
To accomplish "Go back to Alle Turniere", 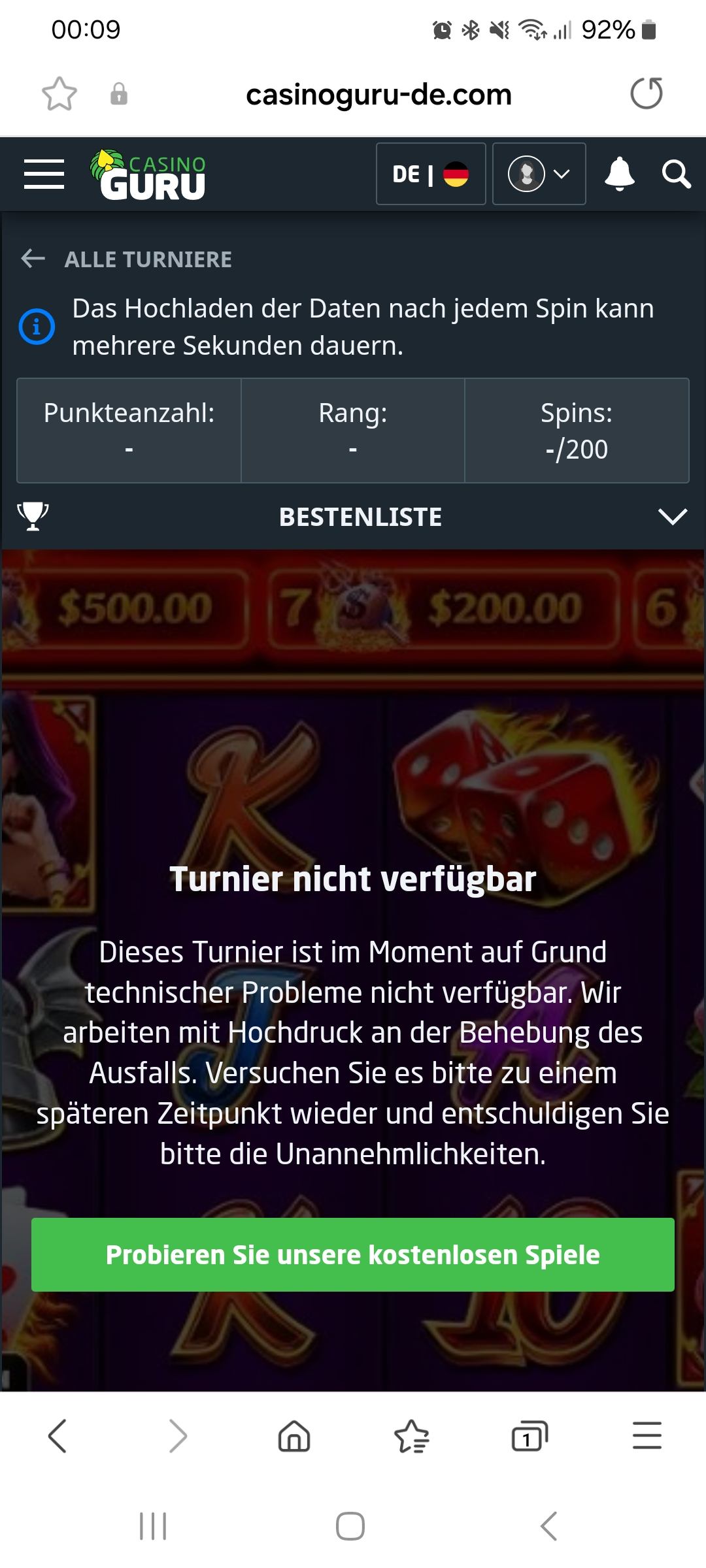I will pyautogui.click(x=127, y=259).
